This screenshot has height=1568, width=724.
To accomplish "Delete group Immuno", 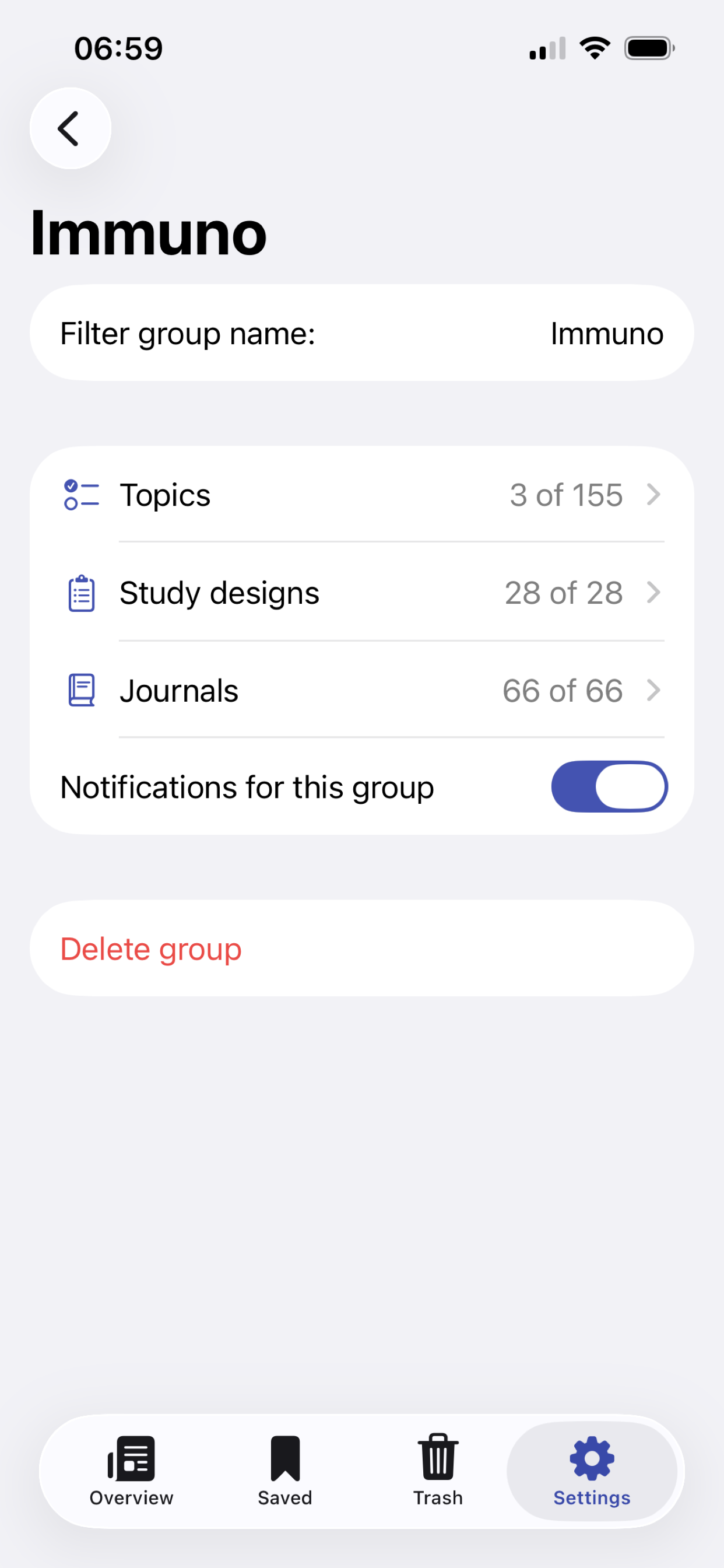I will (x=362, y=949).
